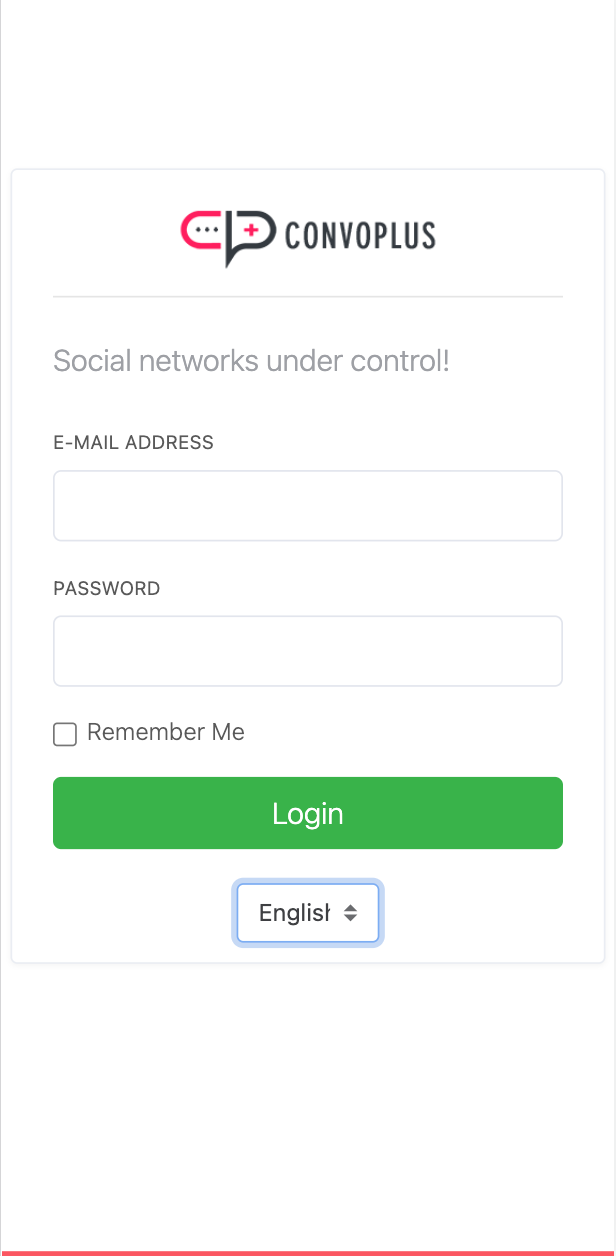Screen dimensions: 616x1256
Task: Open the English language dropdown
Action: point(307,913)
